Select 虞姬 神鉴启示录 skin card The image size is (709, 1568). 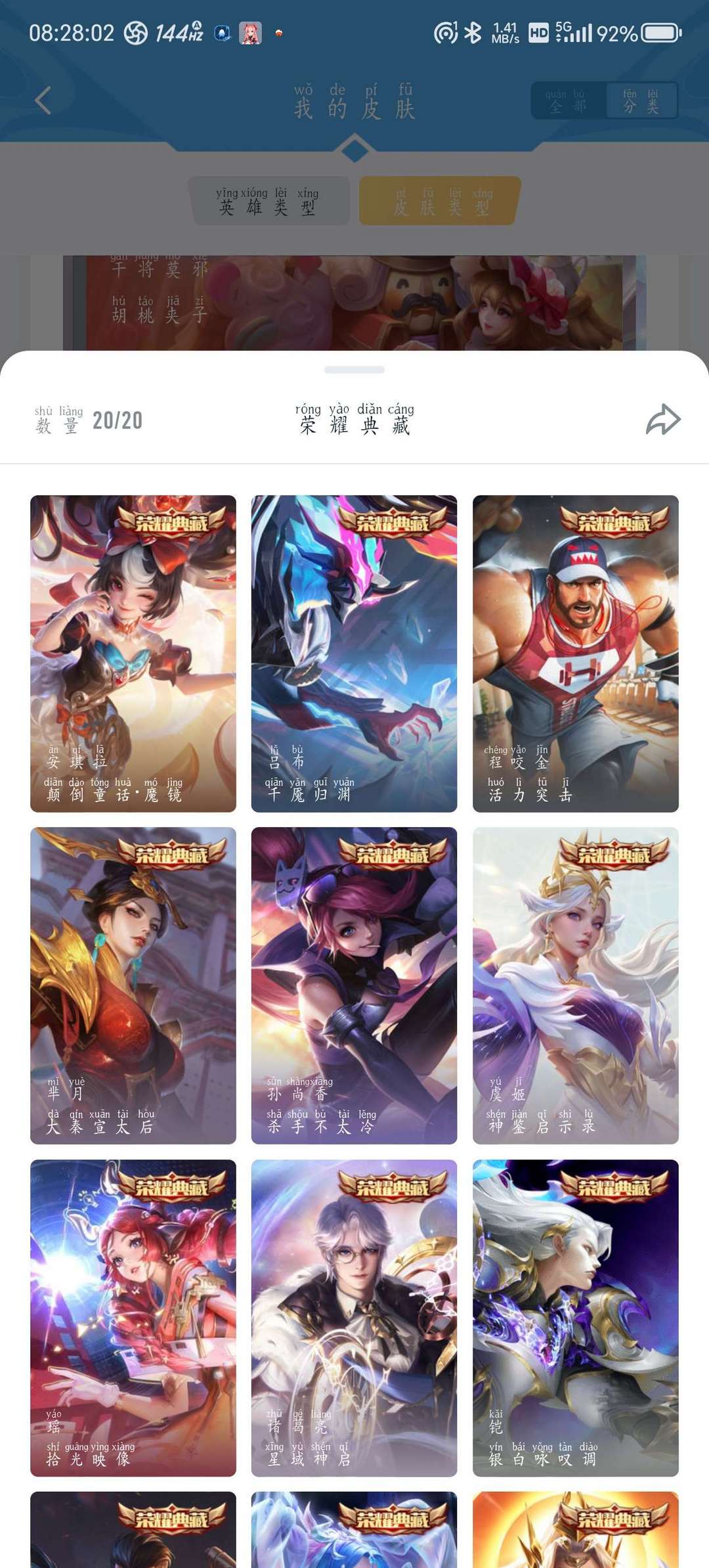tap(576, 985)
